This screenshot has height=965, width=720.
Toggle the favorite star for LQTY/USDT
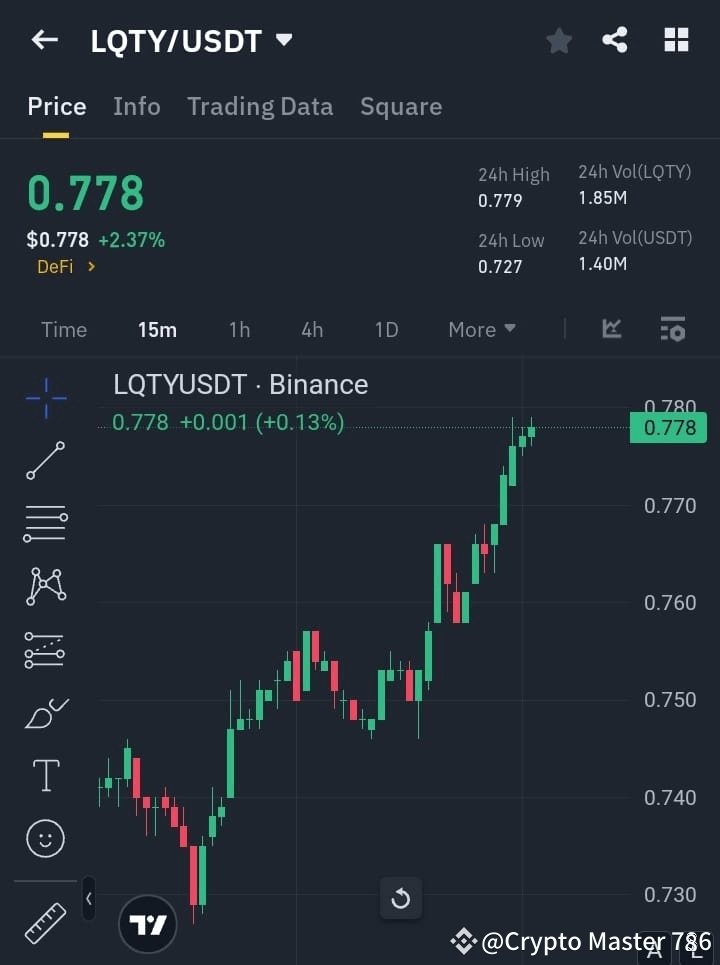tap(558, 40)
